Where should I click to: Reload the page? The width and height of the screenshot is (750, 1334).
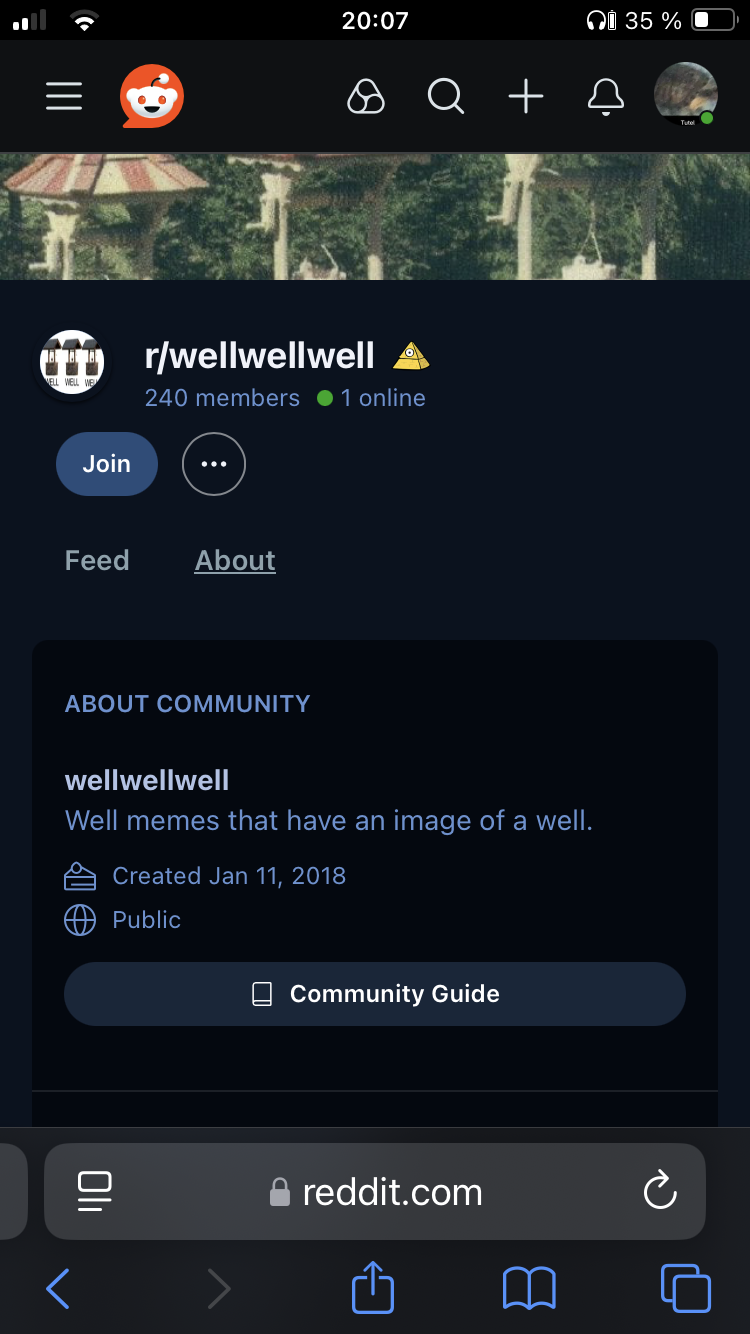coord(660,1192)
